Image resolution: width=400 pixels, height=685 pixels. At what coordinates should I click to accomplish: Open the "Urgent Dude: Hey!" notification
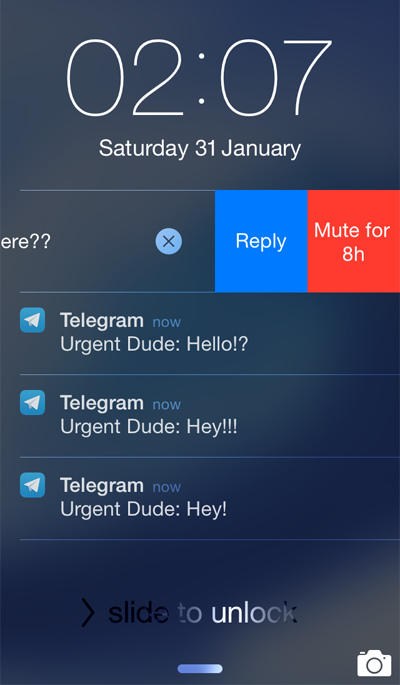click(x=210, y=498)
